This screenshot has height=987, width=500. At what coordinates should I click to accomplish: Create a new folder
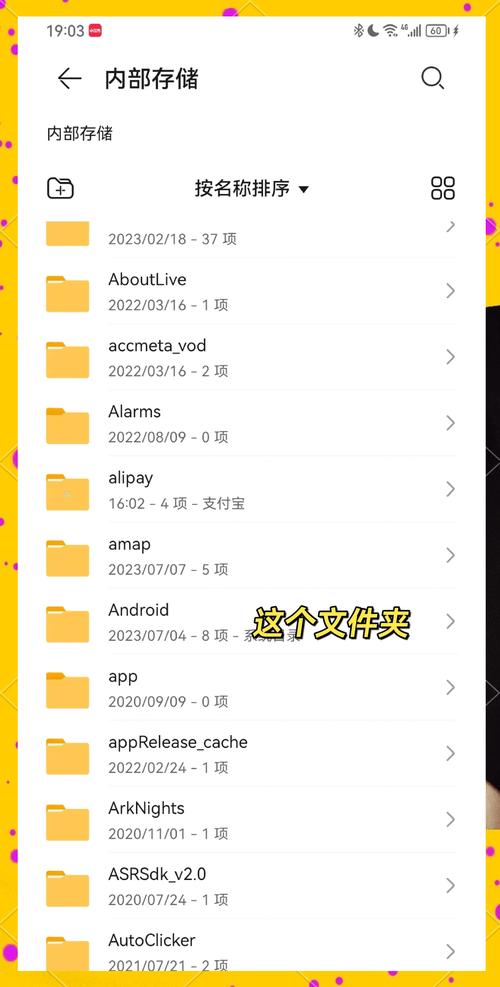(x=60, y=188)
